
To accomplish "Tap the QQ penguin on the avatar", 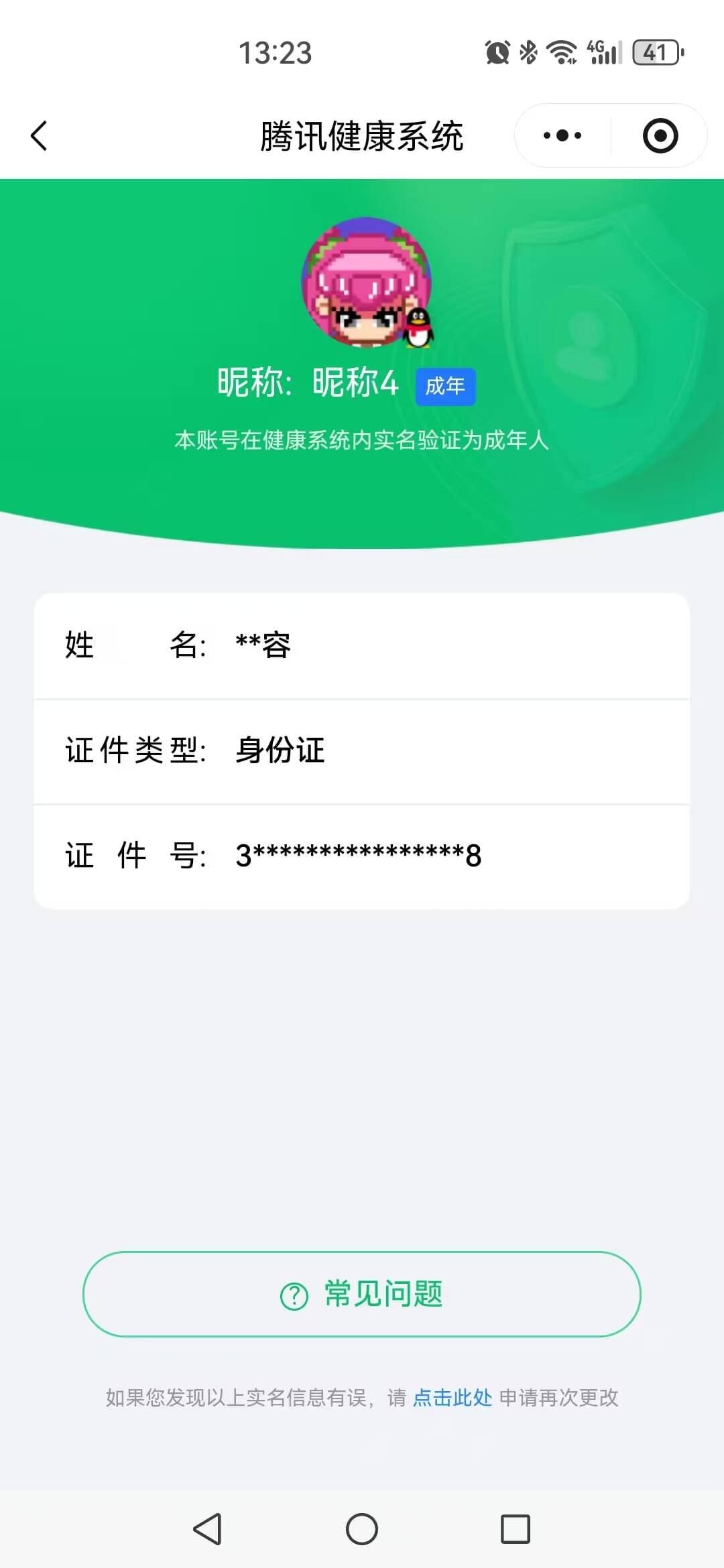I will (417, 328).
